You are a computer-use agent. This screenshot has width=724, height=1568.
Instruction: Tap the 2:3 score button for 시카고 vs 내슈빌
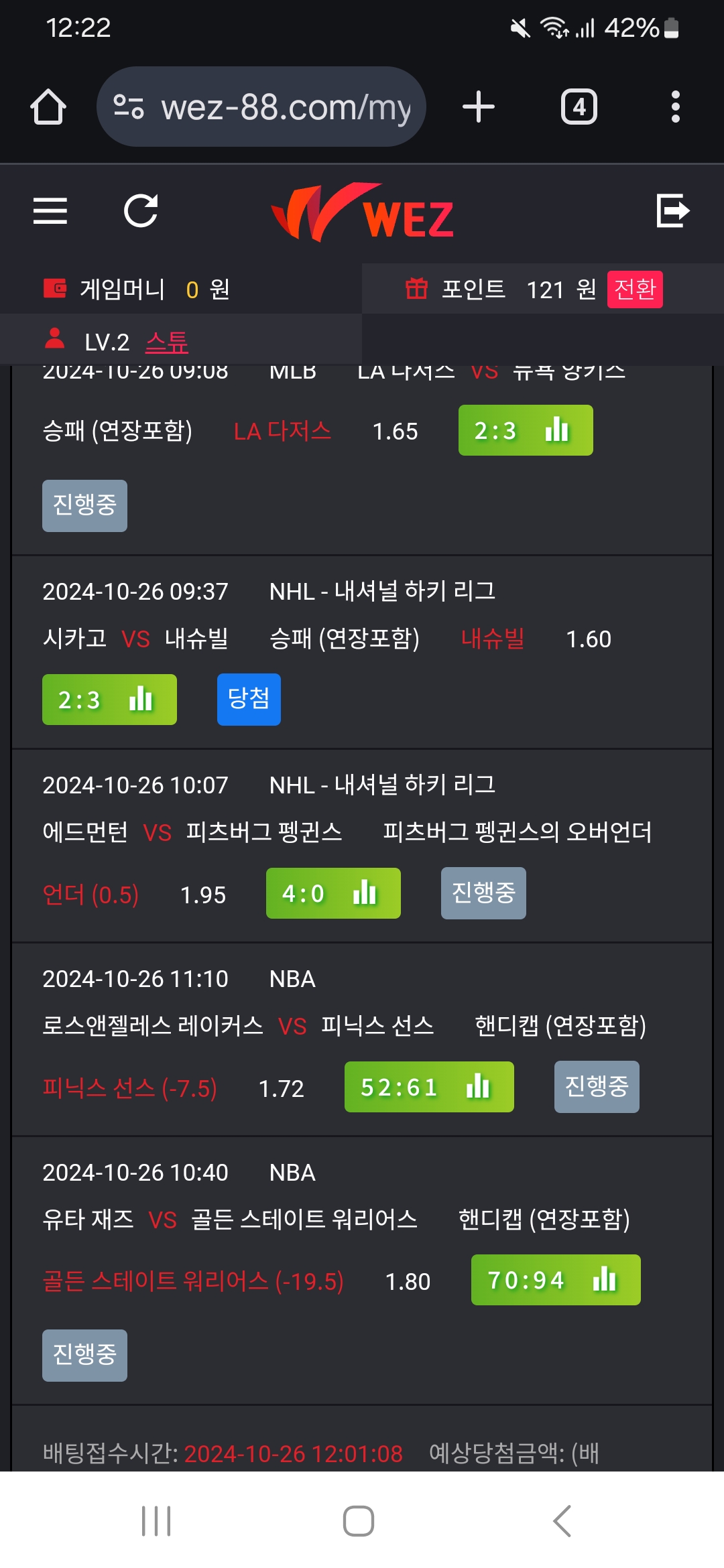[109, 700]
